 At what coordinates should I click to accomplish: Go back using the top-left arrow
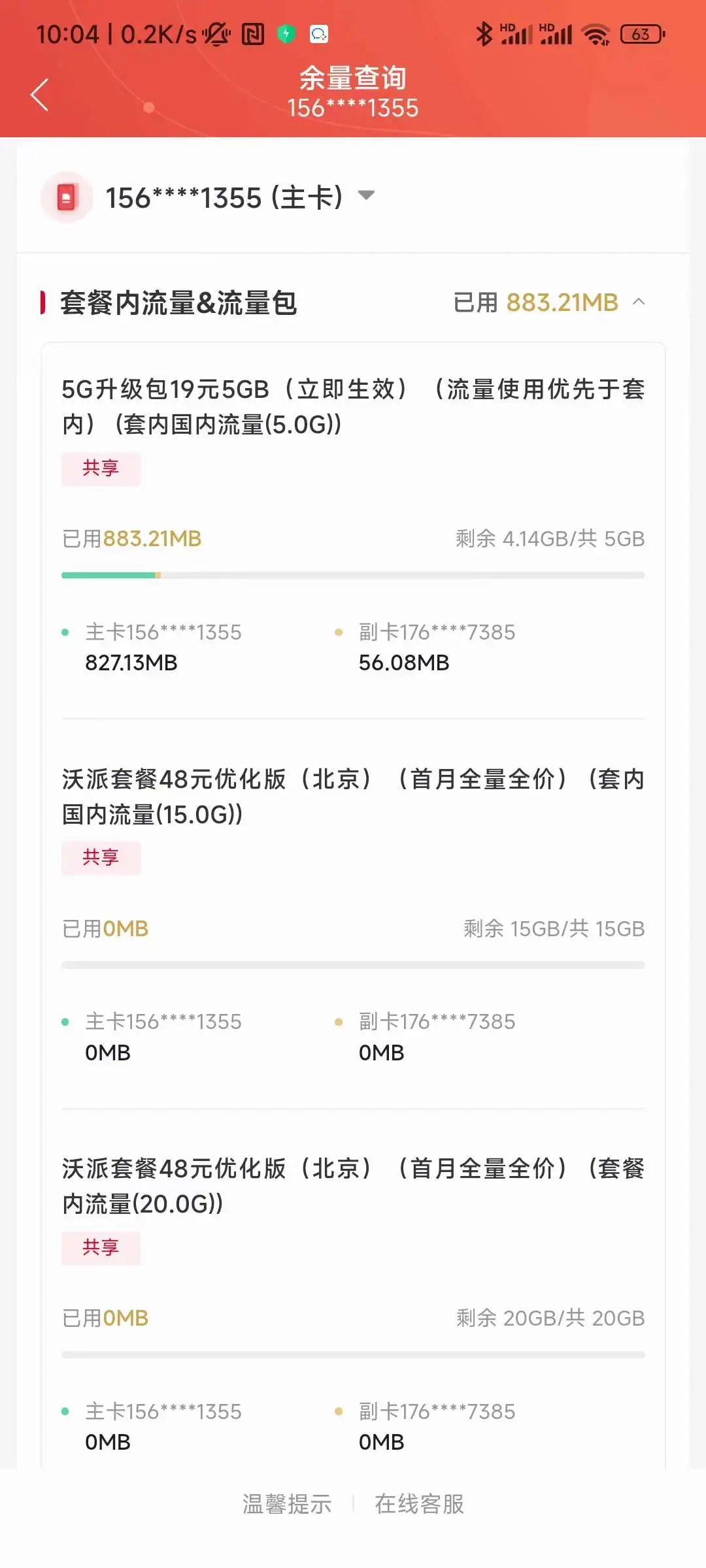pyautogui.click(x=40, y=95)
